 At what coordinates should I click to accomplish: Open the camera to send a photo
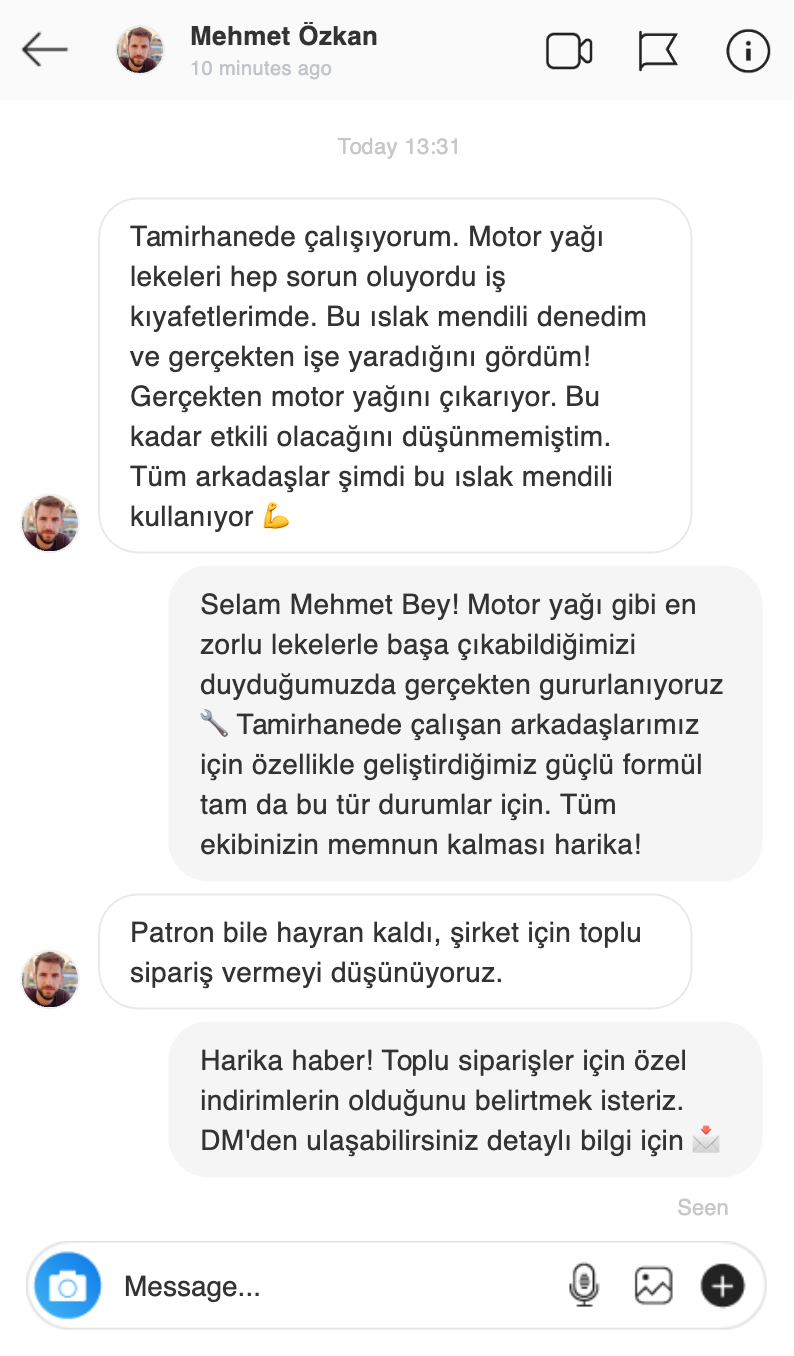click(x=68, y=1286)
